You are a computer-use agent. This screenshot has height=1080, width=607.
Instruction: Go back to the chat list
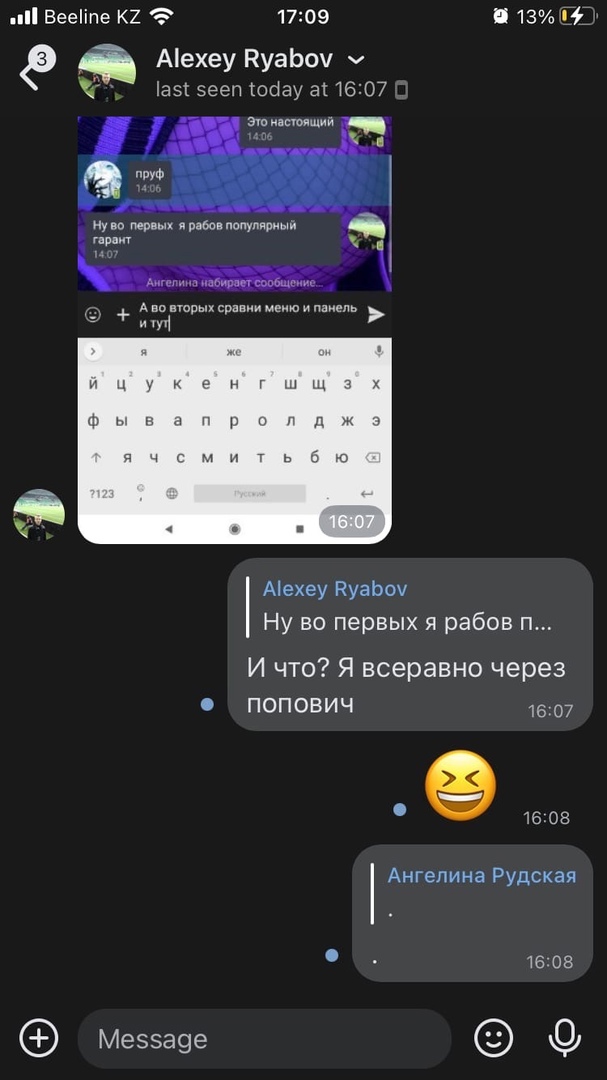pyautogui.click(x=30, y=73)
